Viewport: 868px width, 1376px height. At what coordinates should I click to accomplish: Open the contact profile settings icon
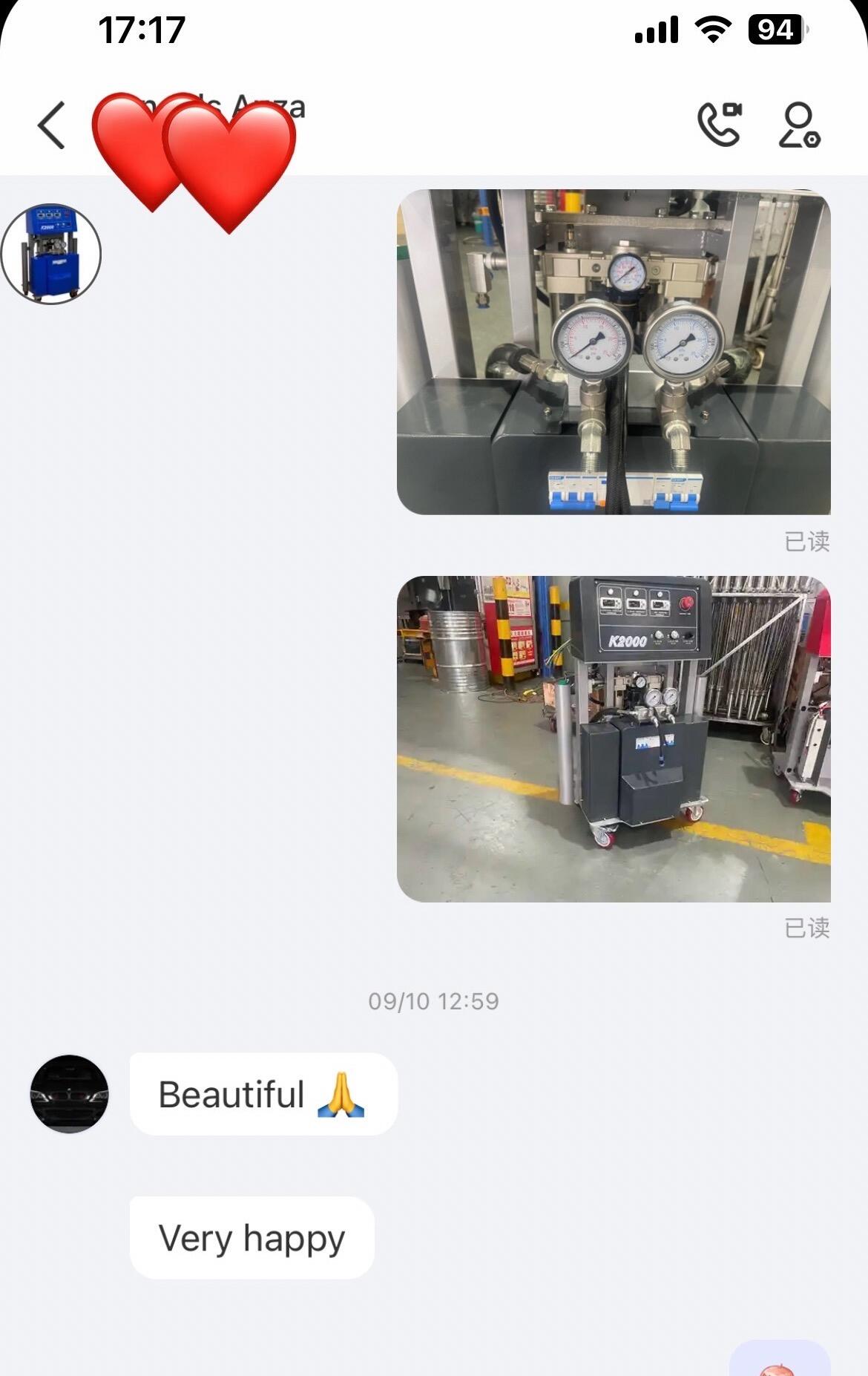pyautogui.click(x=799, y=125)
